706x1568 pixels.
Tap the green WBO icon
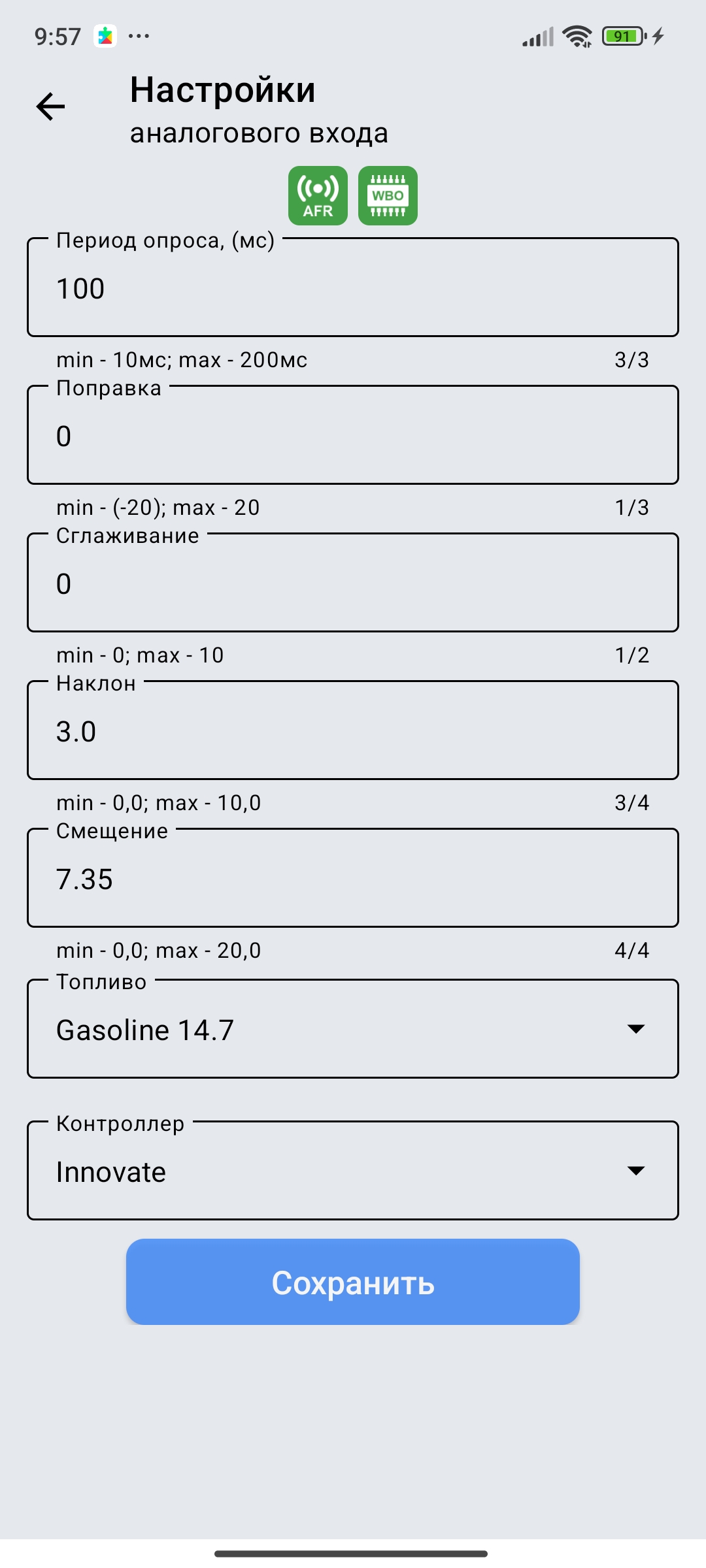tap(388, 195)
